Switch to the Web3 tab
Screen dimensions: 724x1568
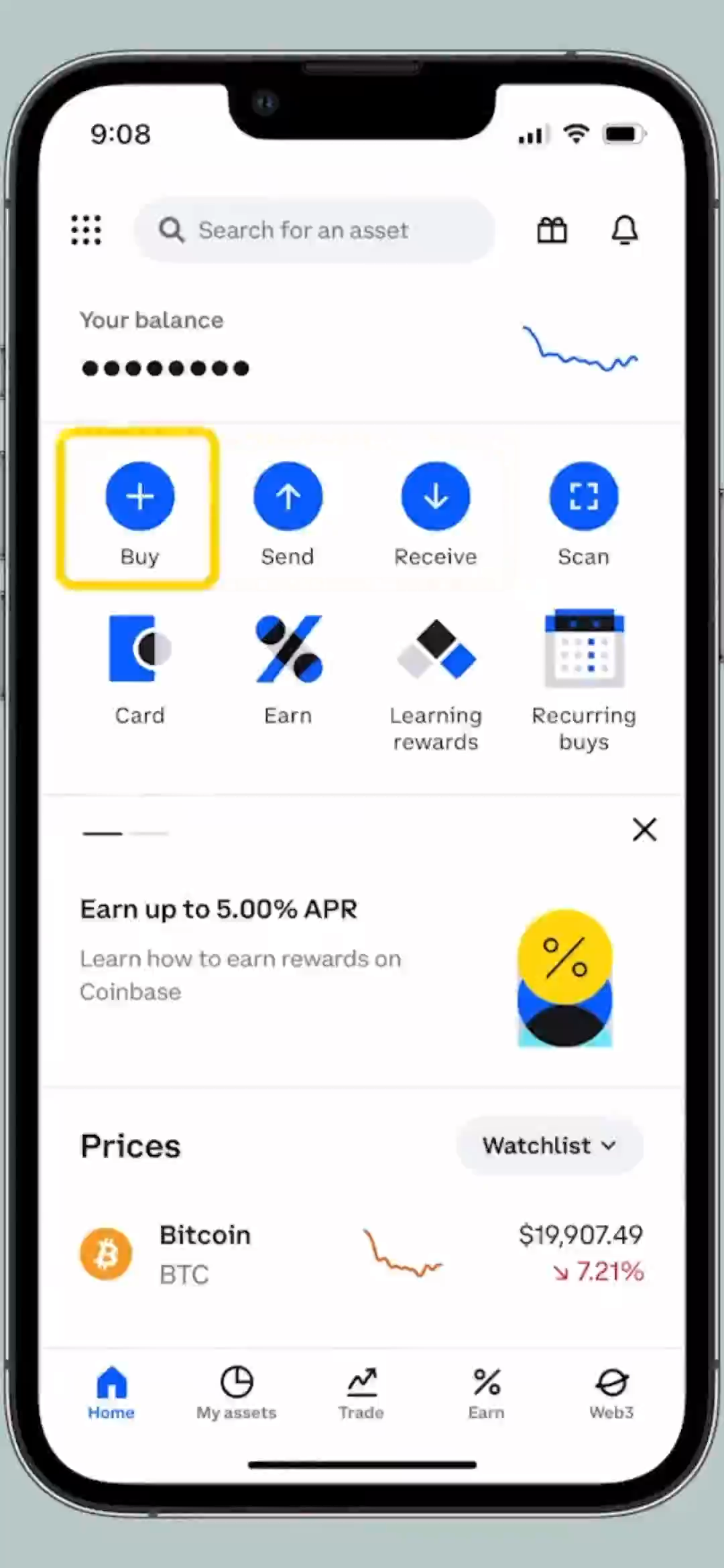click(611, 1392)
